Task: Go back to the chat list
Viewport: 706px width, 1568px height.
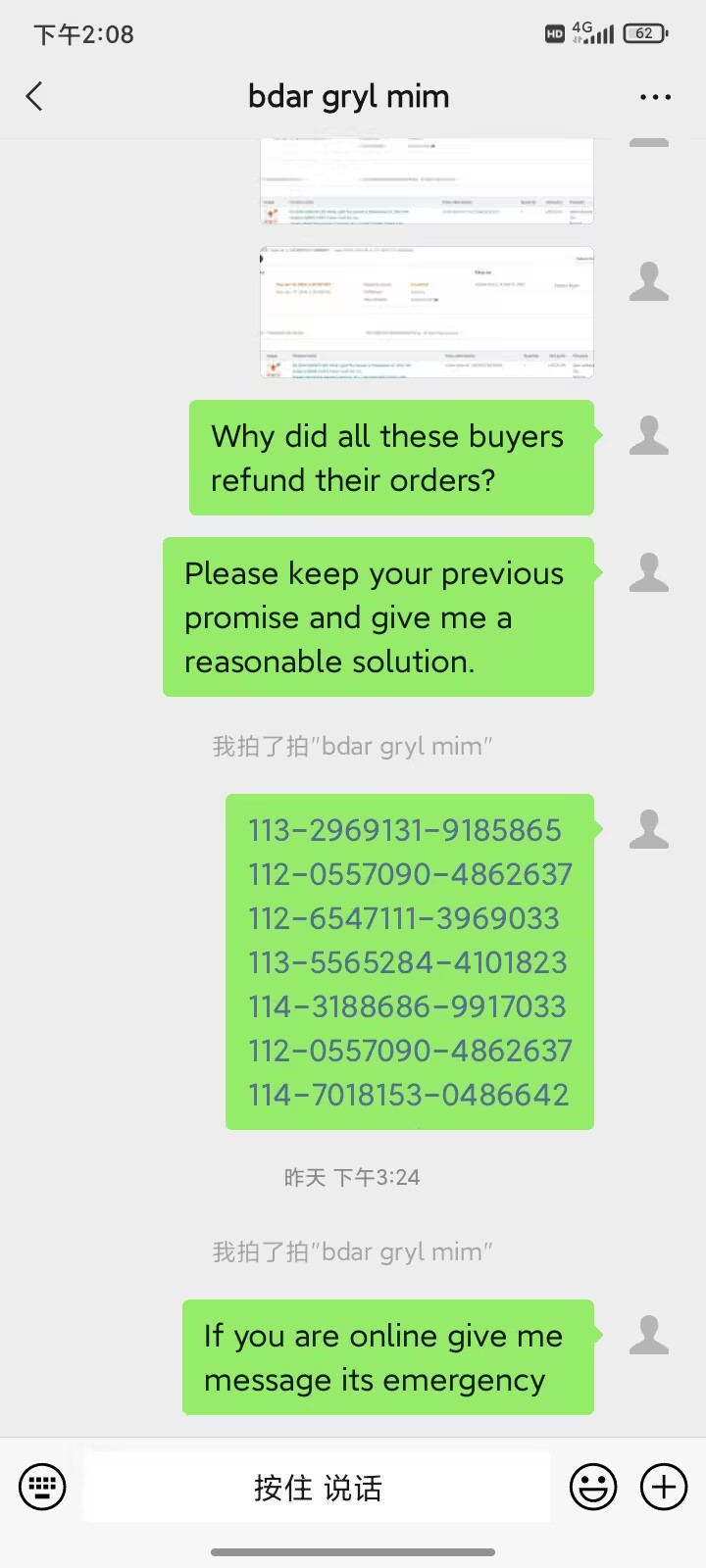Action: pyautogui.click(x=35, y=96)
